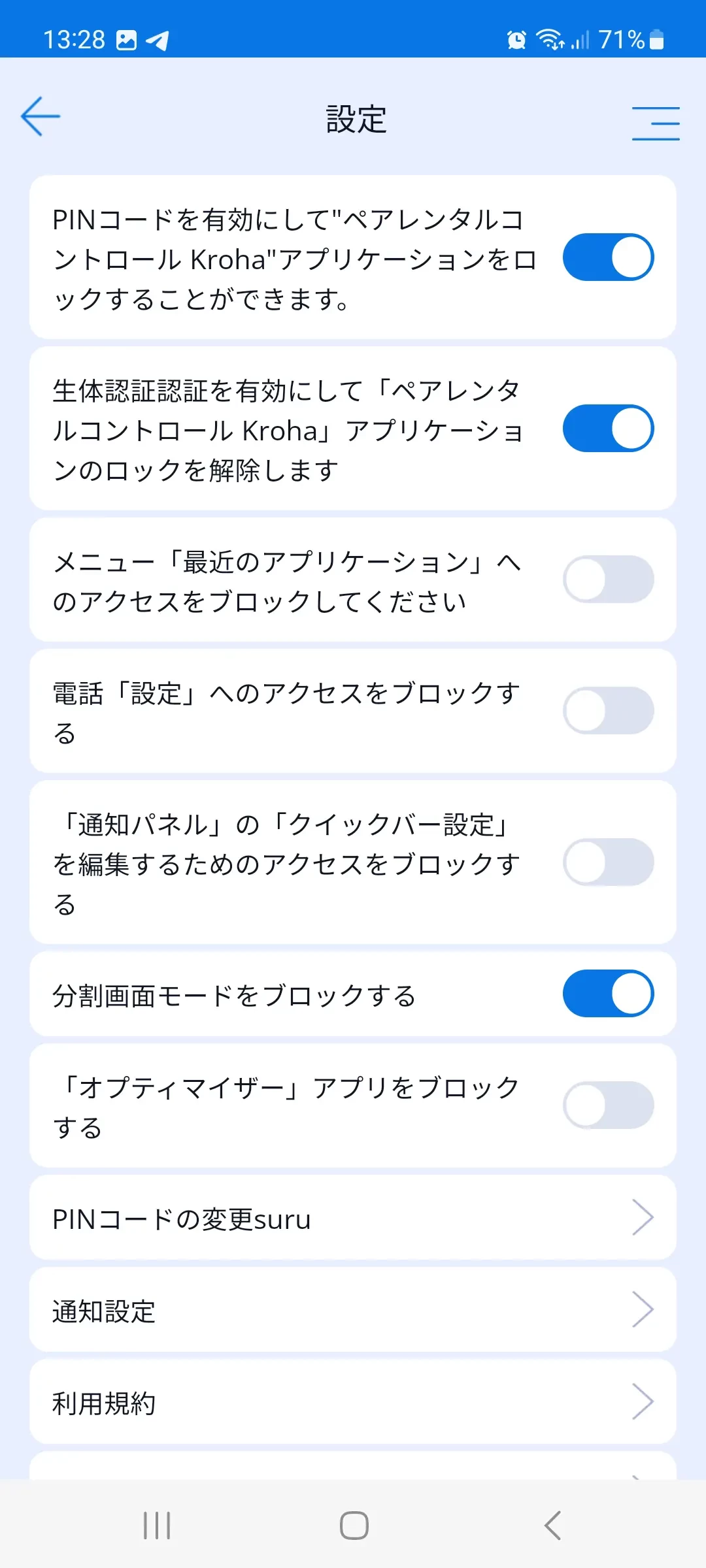Toggle blocking of quick bar settings editing
Screen dimensions: 706x1568
pos(608,862)
